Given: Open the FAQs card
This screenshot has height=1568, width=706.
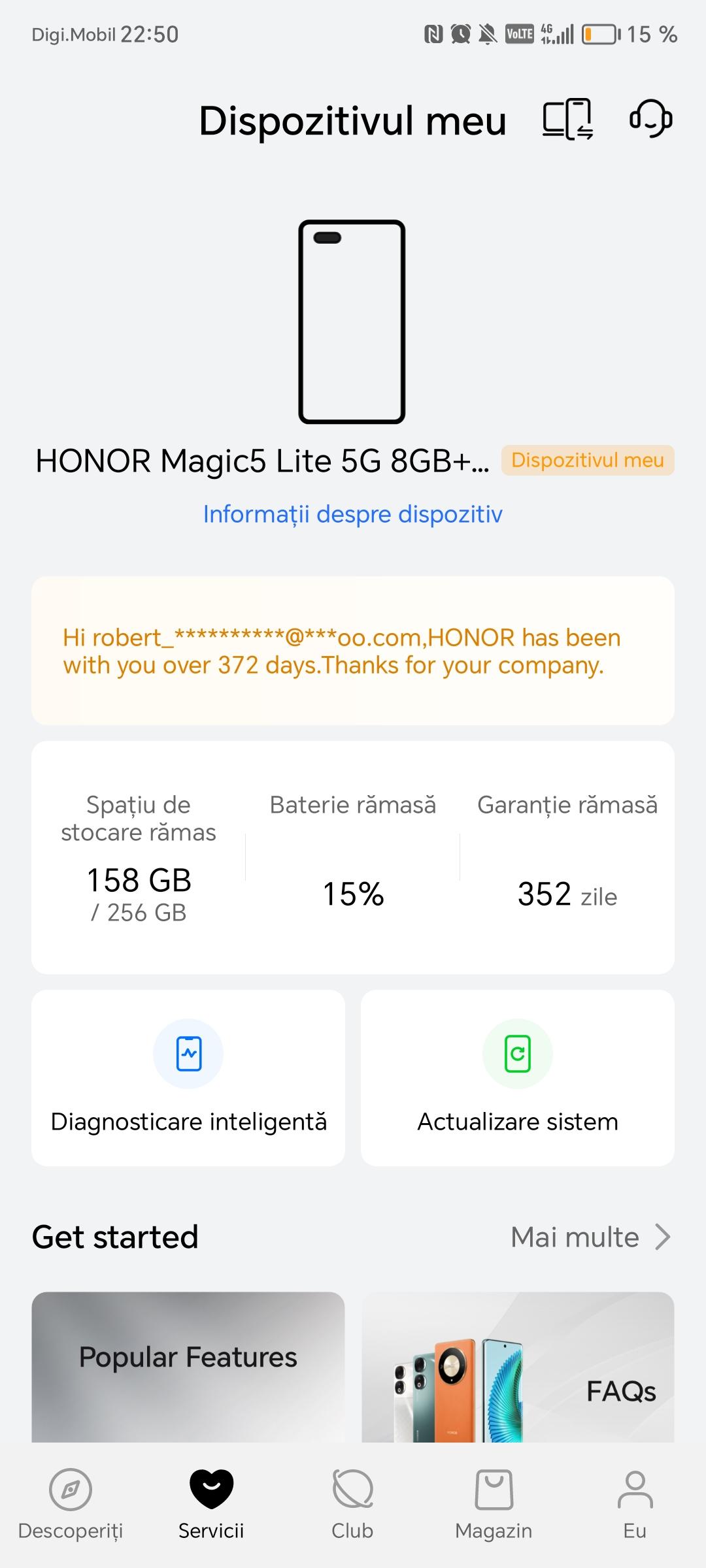Looking at the screenshot, I should coord(517,1365).
